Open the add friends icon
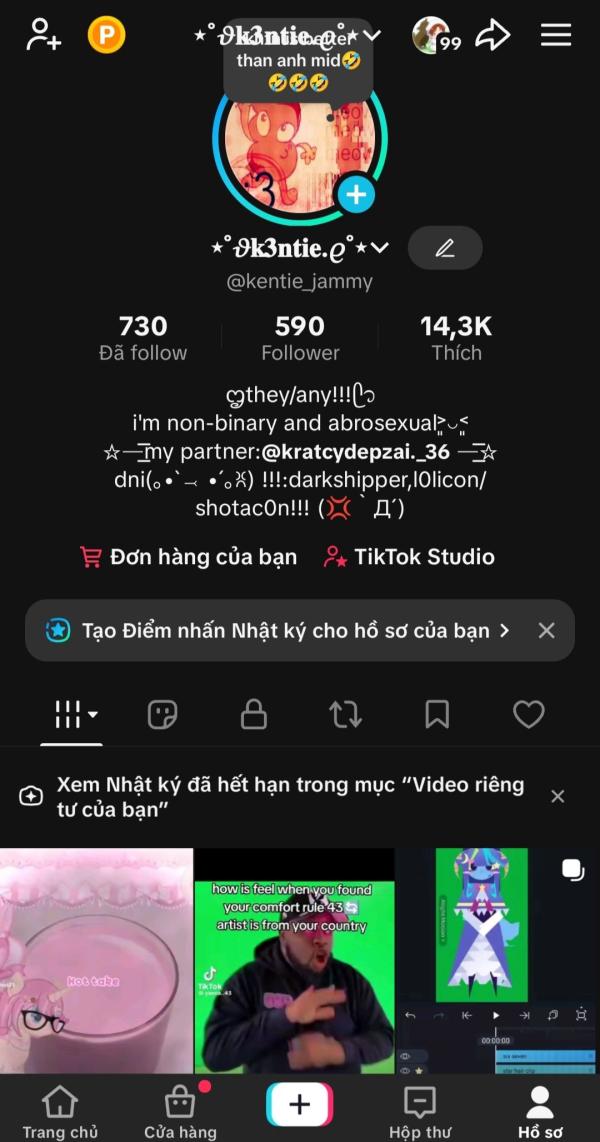This screenshot has width=600, height=1142. (x=42, y=36)
